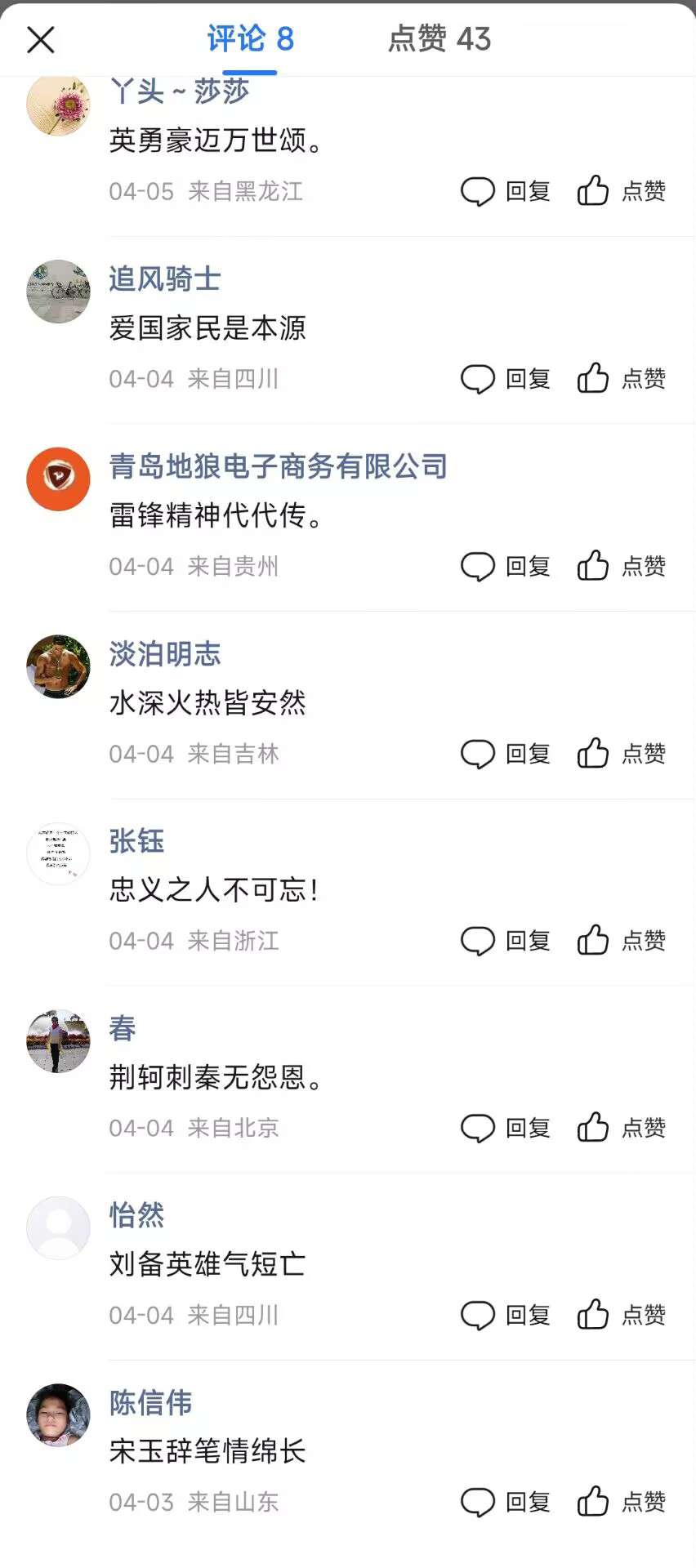Switch to the 点赞 43 tab
696x1568 pixels.
click(439, 38)
